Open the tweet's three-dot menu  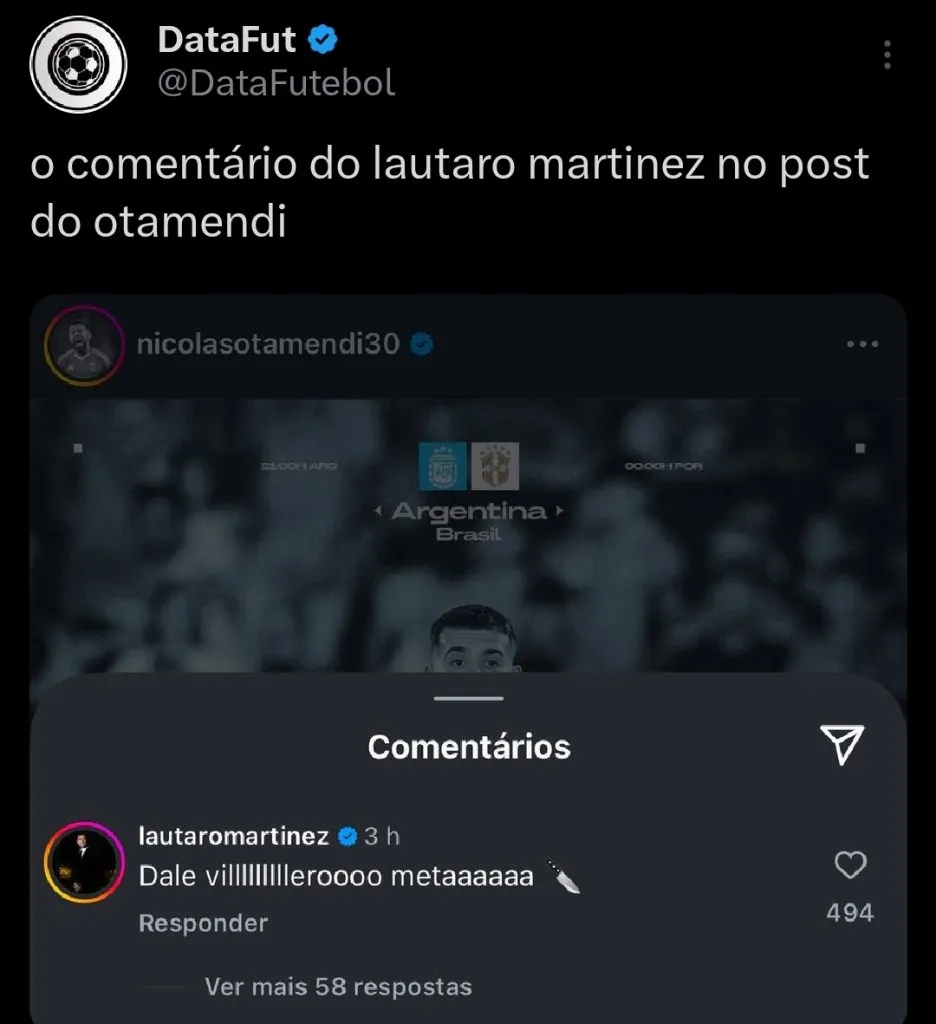point(886,57)
